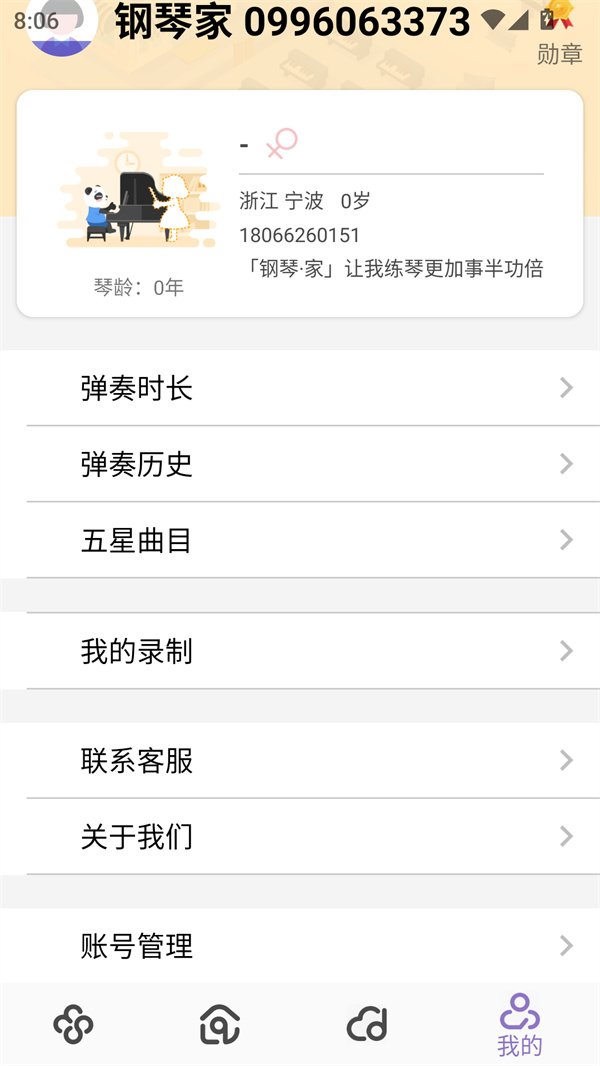Go to 我的录制 recordings
600x1066 pixels.
[300, 651]
